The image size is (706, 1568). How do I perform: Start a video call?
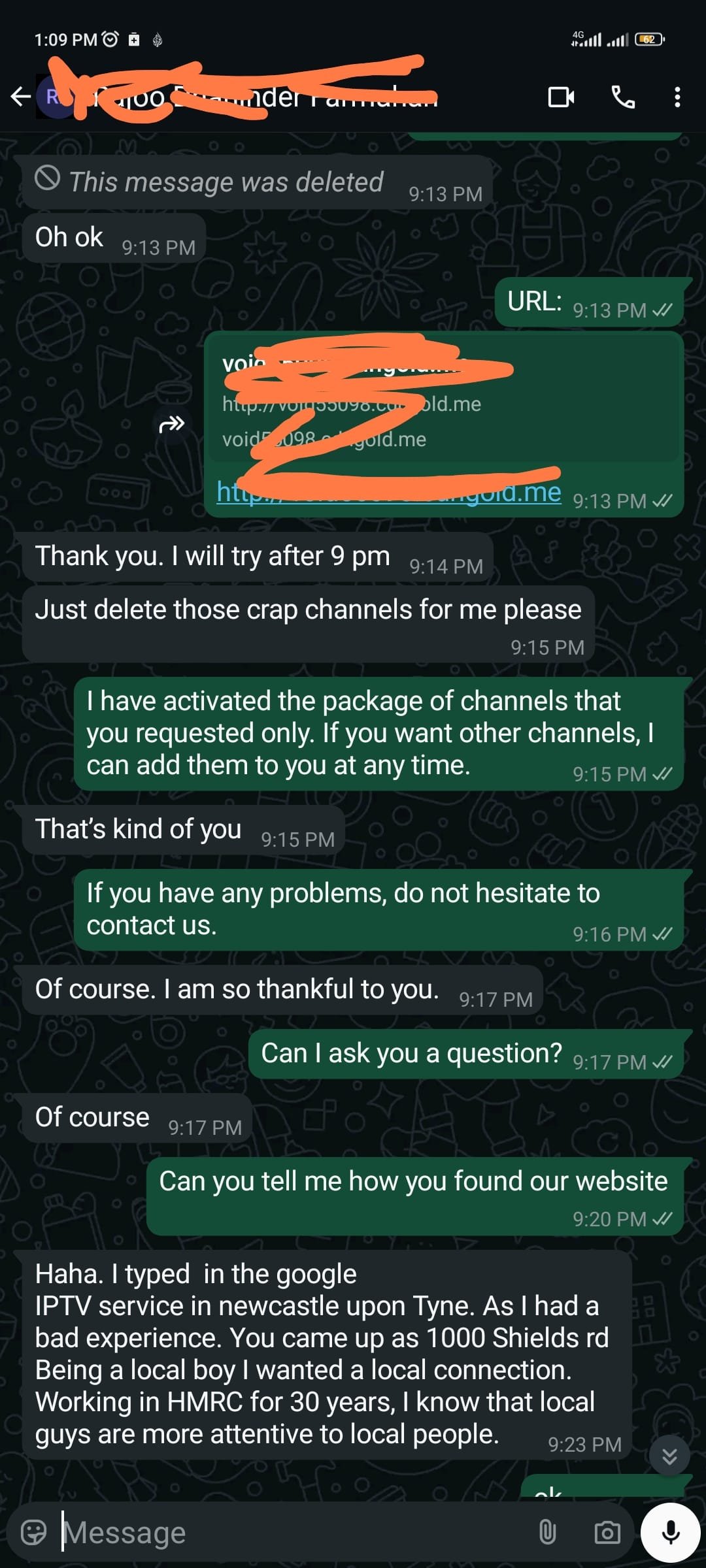(x=561, y=97)
